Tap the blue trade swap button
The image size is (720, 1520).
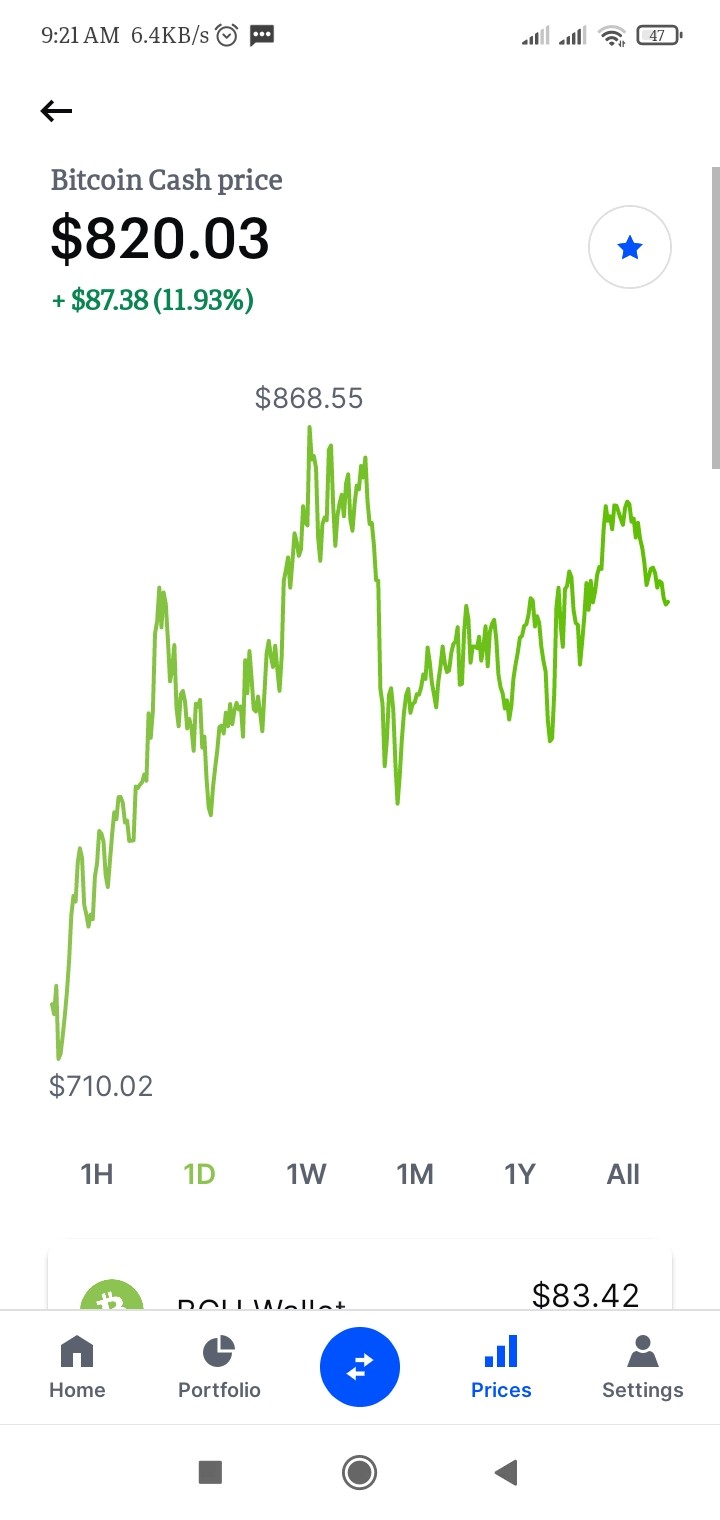(360, 1367)
